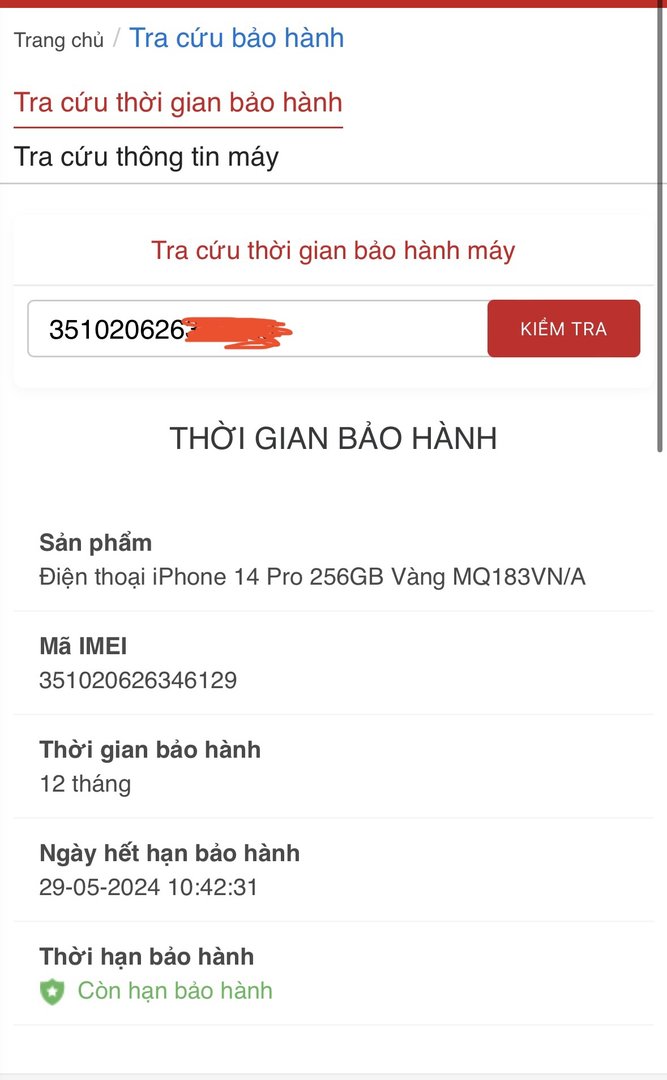The image size is (667, 1080).
Task: Tap the KIỂM TRA button
Action: [x=563, y=329]
